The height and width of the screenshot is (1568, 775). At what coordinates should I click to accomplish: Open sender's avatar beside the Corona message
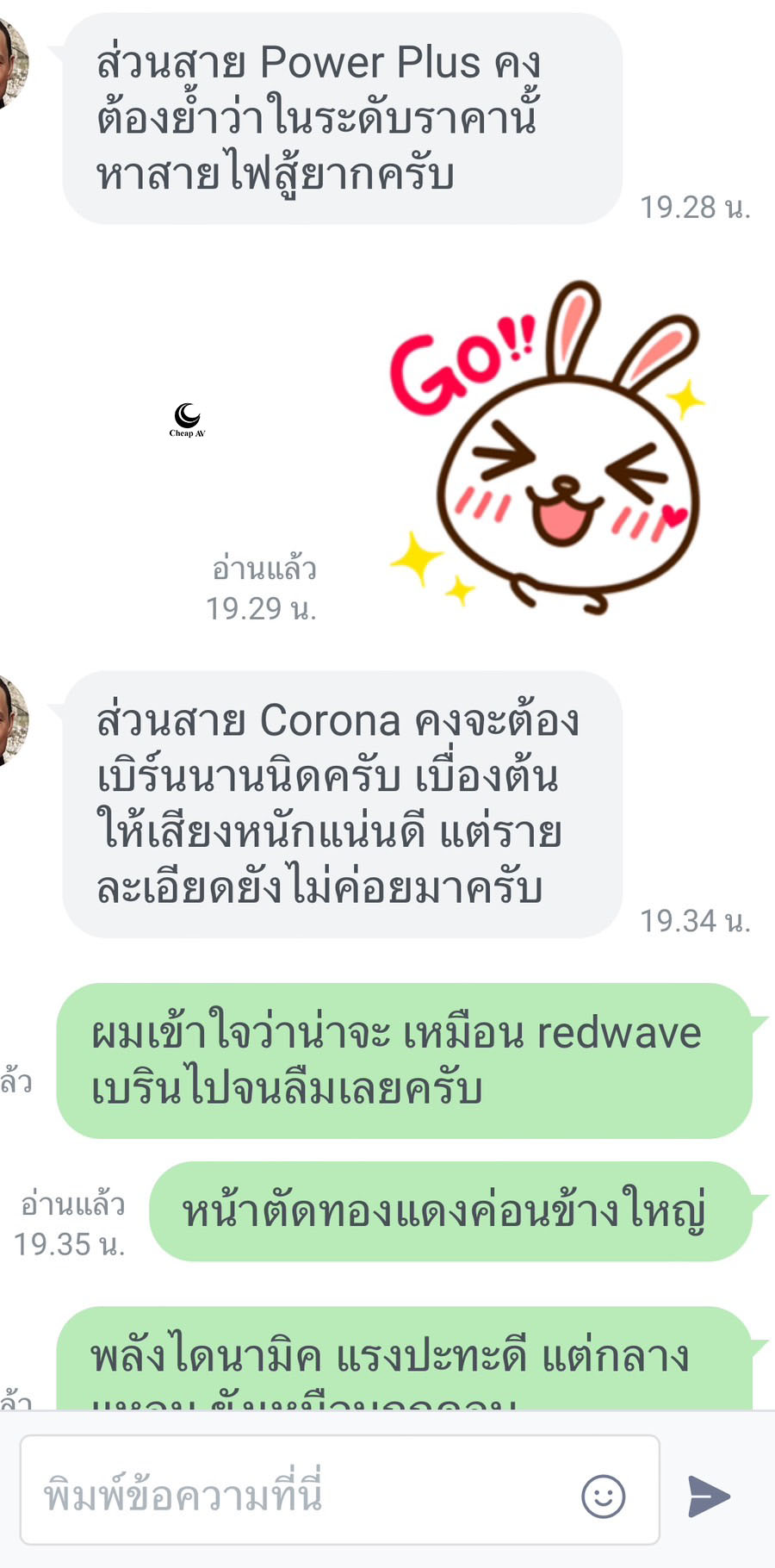[x=12, y=721]
